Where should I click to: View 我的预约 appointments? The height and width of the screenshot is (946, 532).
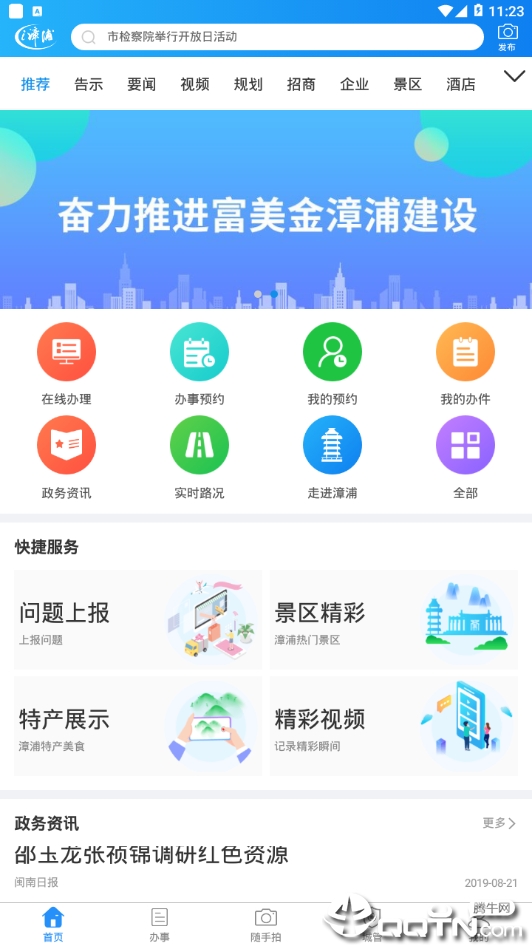pos(332,364)
